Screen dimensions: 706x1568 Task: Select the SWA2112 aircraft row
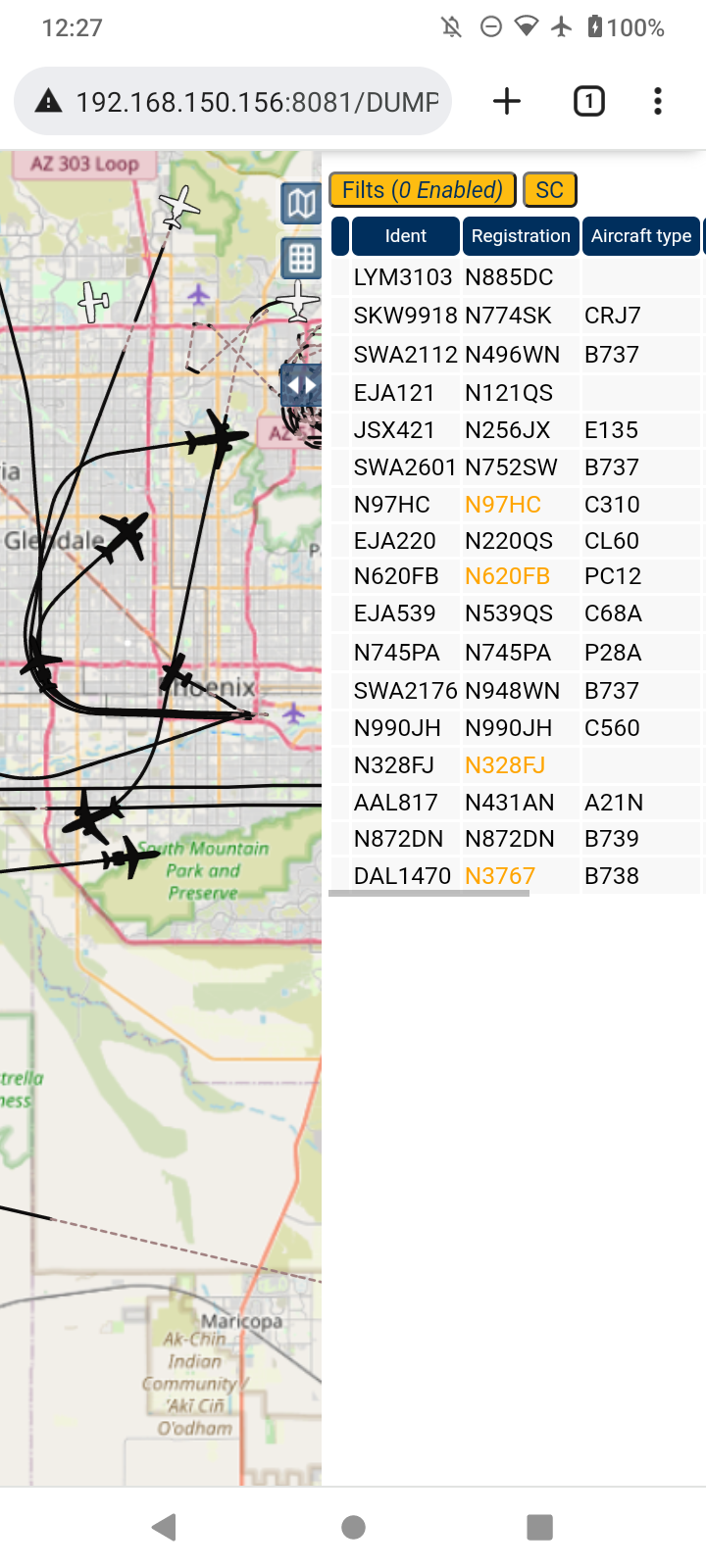coord(517,355)
